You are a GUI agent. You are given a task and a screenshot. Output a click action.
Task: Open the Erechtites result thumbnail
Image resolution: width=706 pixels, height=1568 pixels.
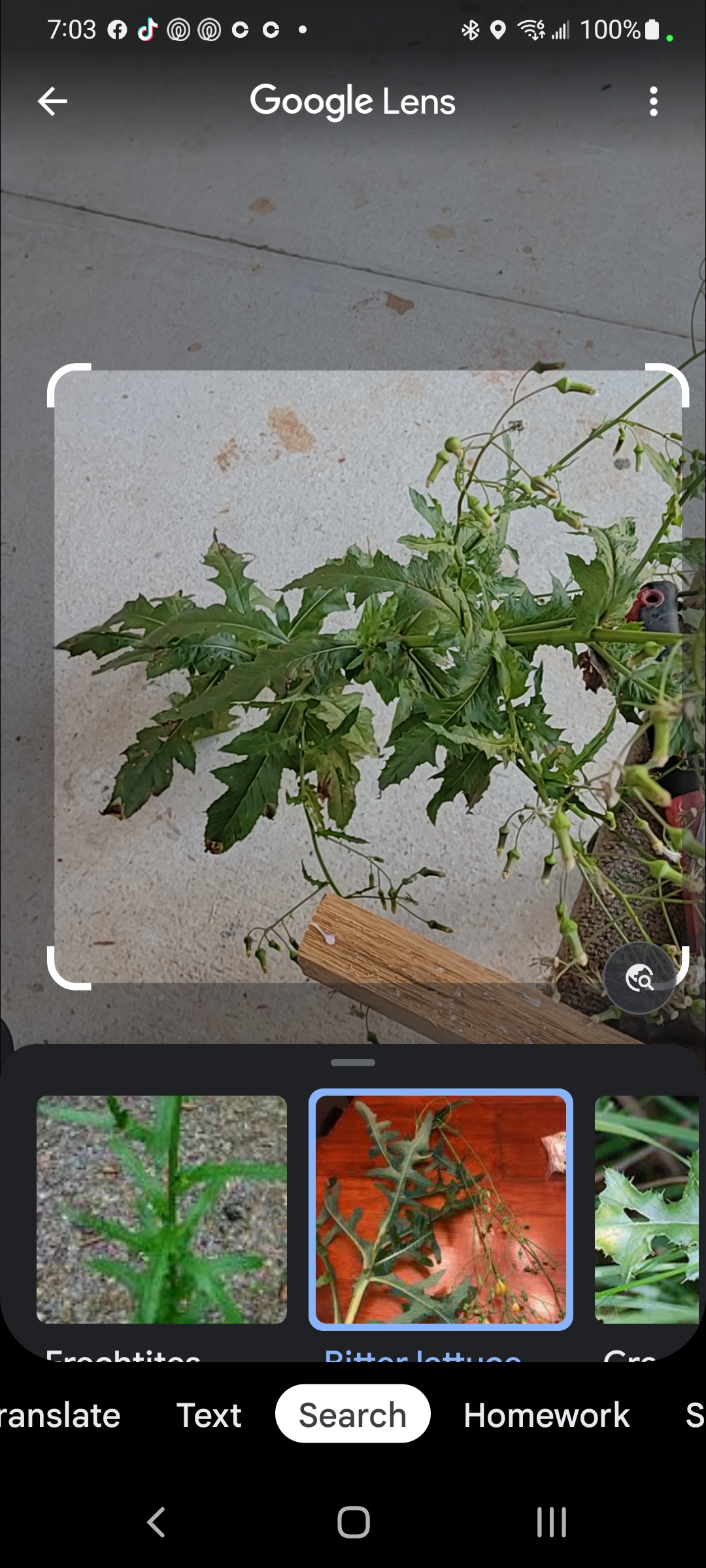(161, 1209)
